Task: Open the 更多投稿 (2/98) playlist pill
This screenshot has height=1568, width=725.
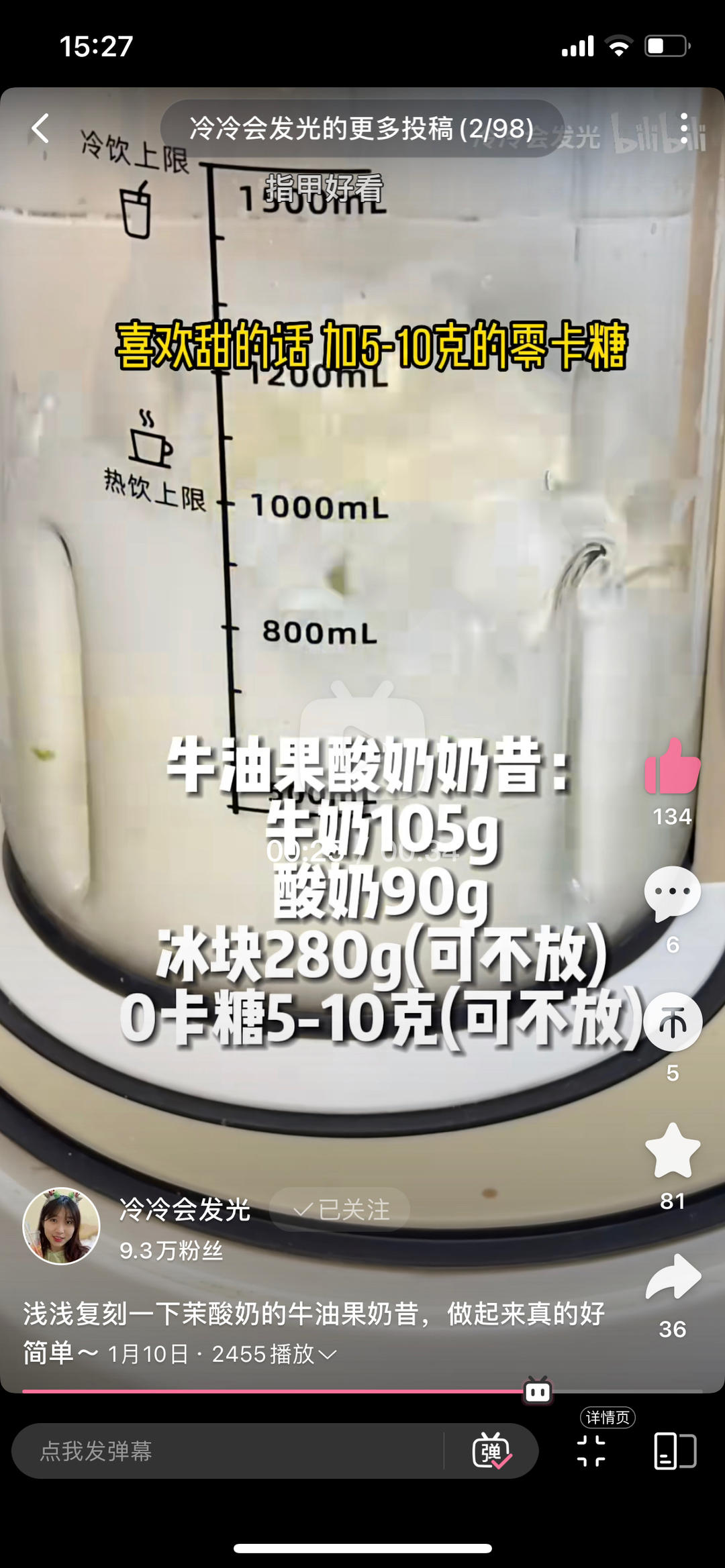Action: (362, 128)
